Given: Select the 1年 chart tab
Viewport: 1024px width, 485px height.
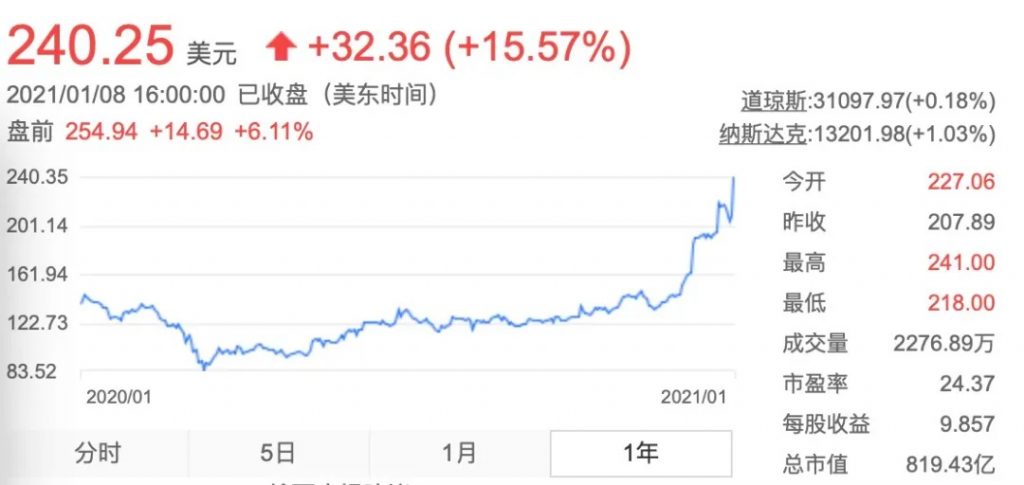Looking at the screenshot, I should [x=640, y=453].
